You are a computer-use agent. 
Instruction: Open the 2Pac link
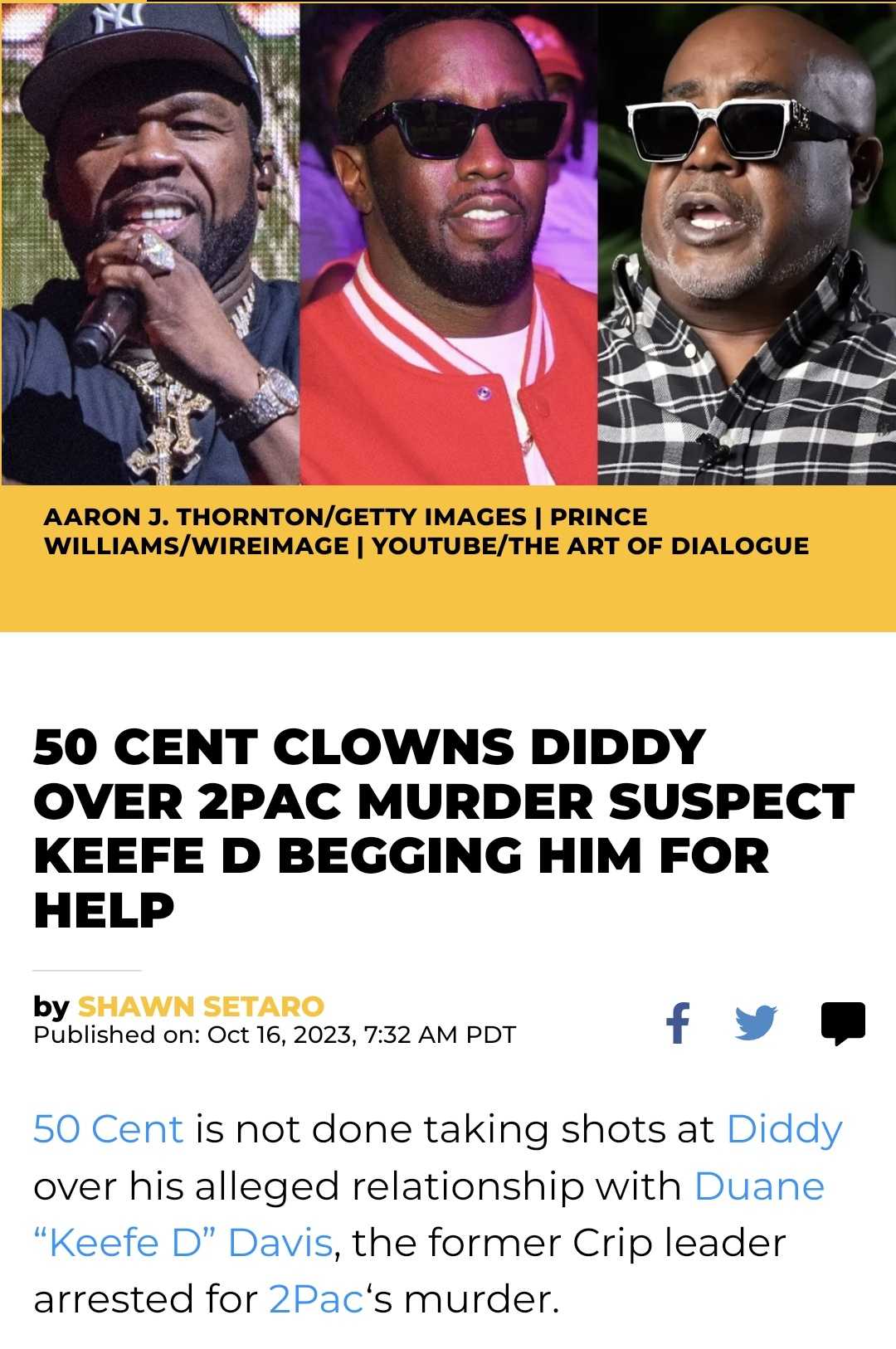pyautogui.click(x=316, y=1299)
